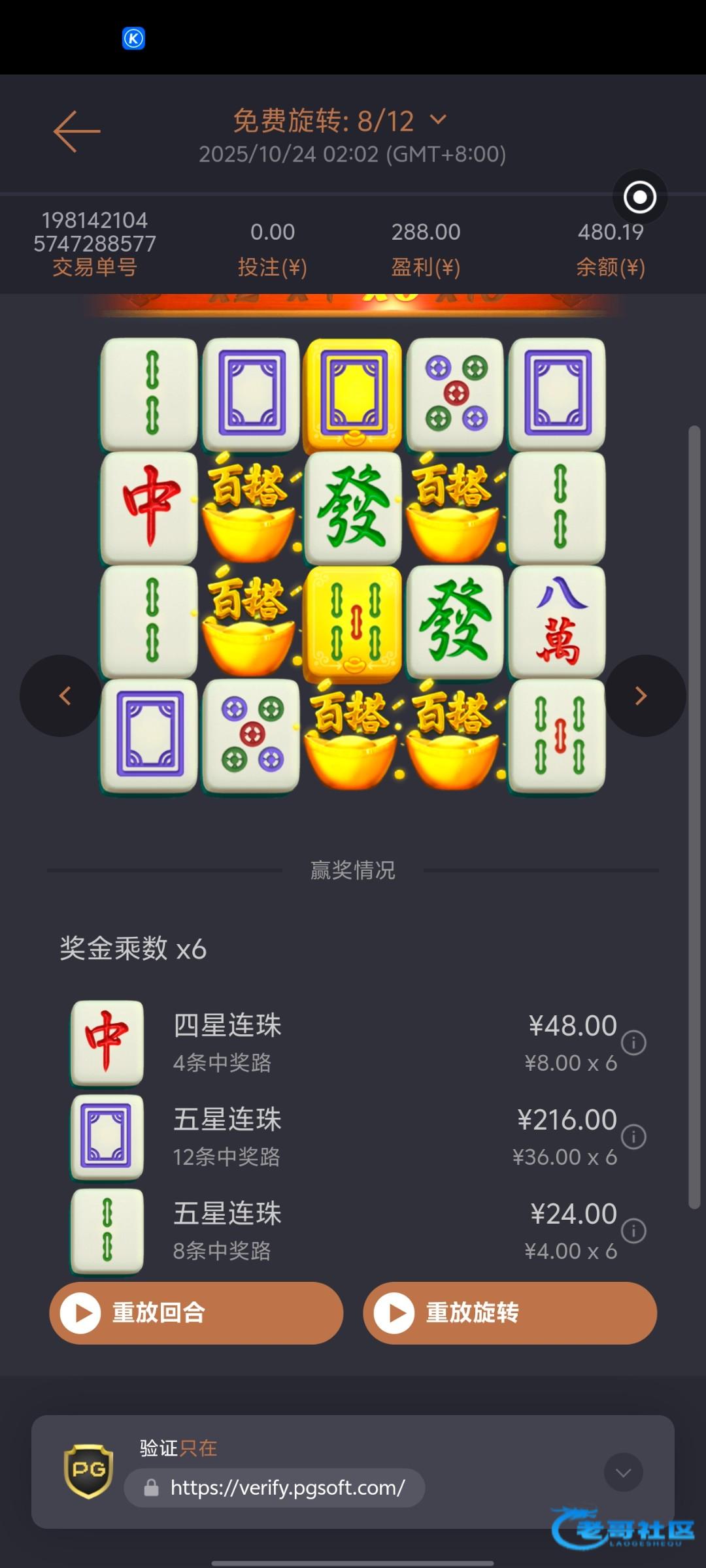Expand the 免费旋转 8/12 dropdown
Screen dimensions: 706x1568
(x=438, y=120)
